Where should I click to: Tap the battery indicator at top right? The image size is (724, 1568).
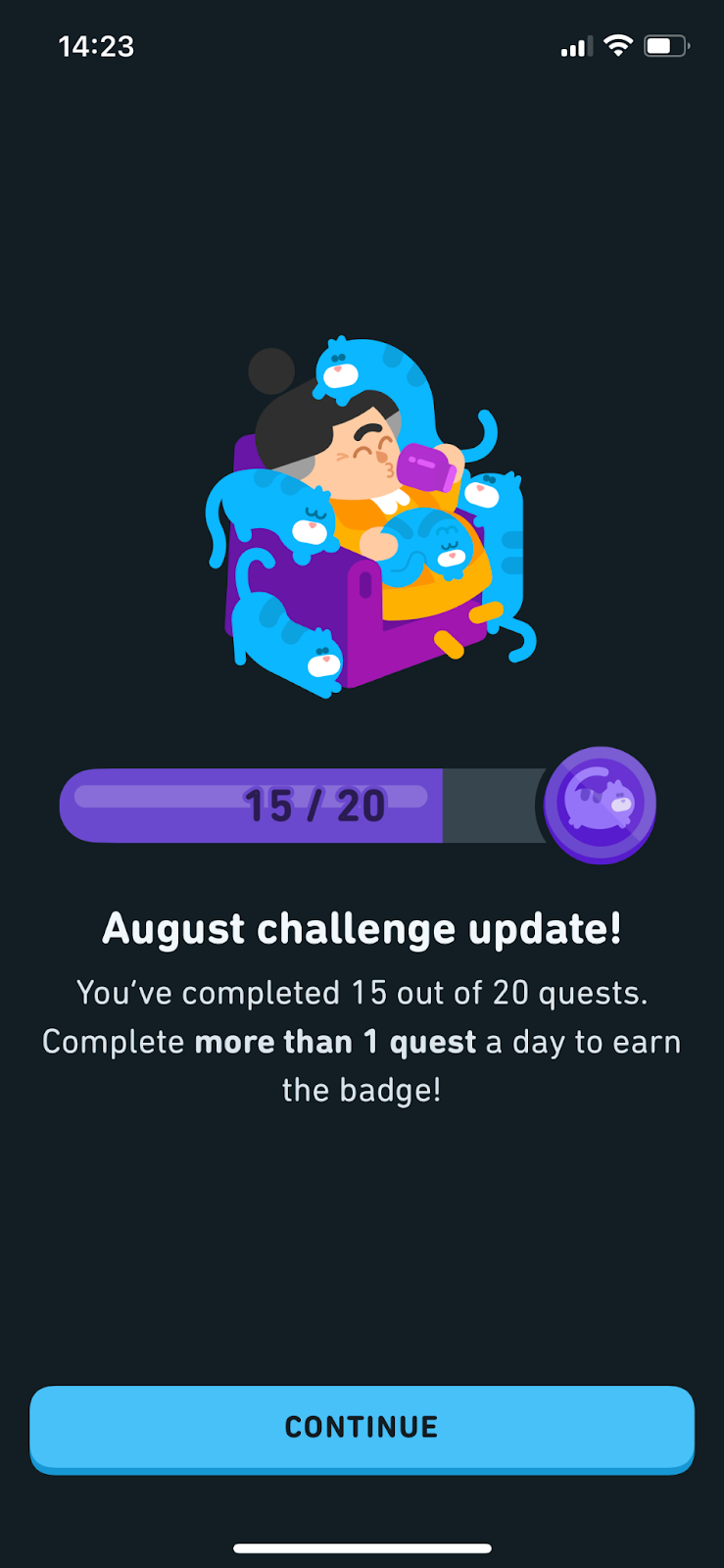click(x=667, y=44)
